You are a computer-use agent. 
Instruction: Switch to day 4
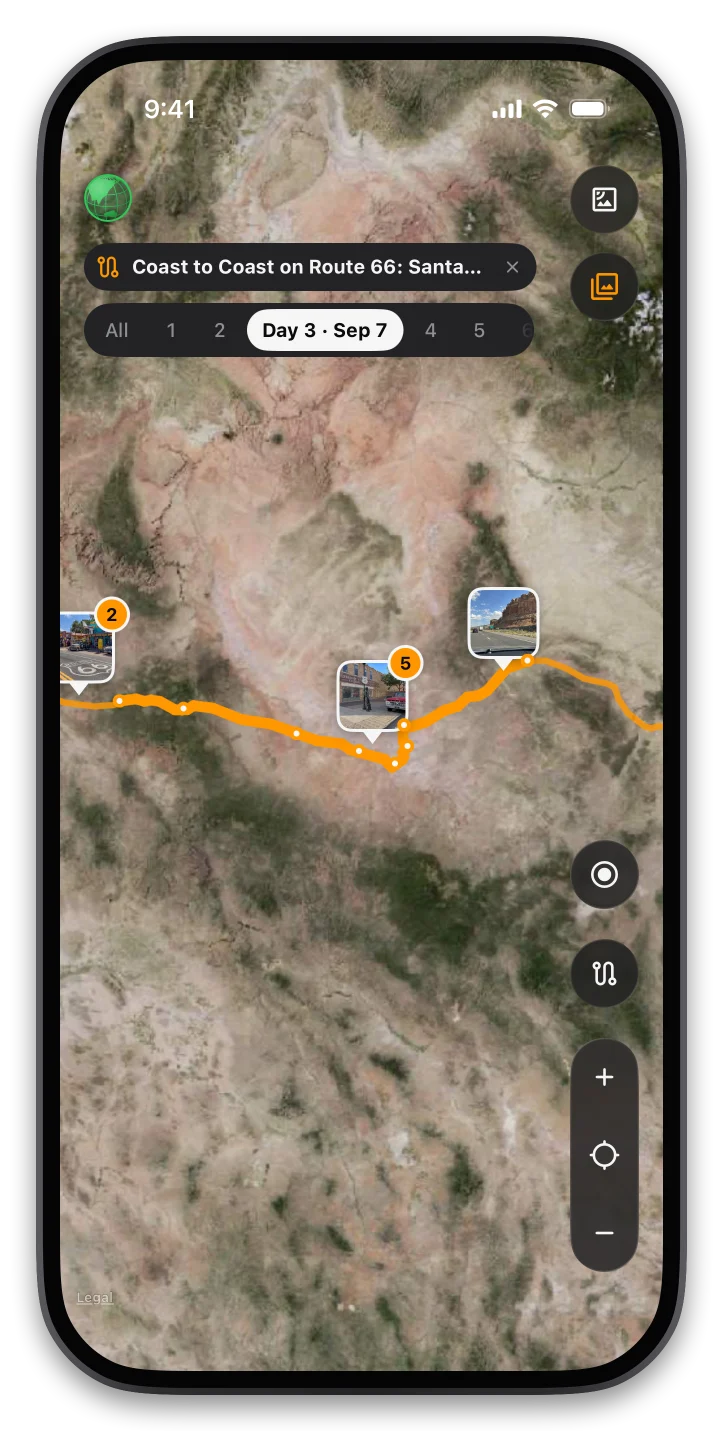(x=430, y=330)
